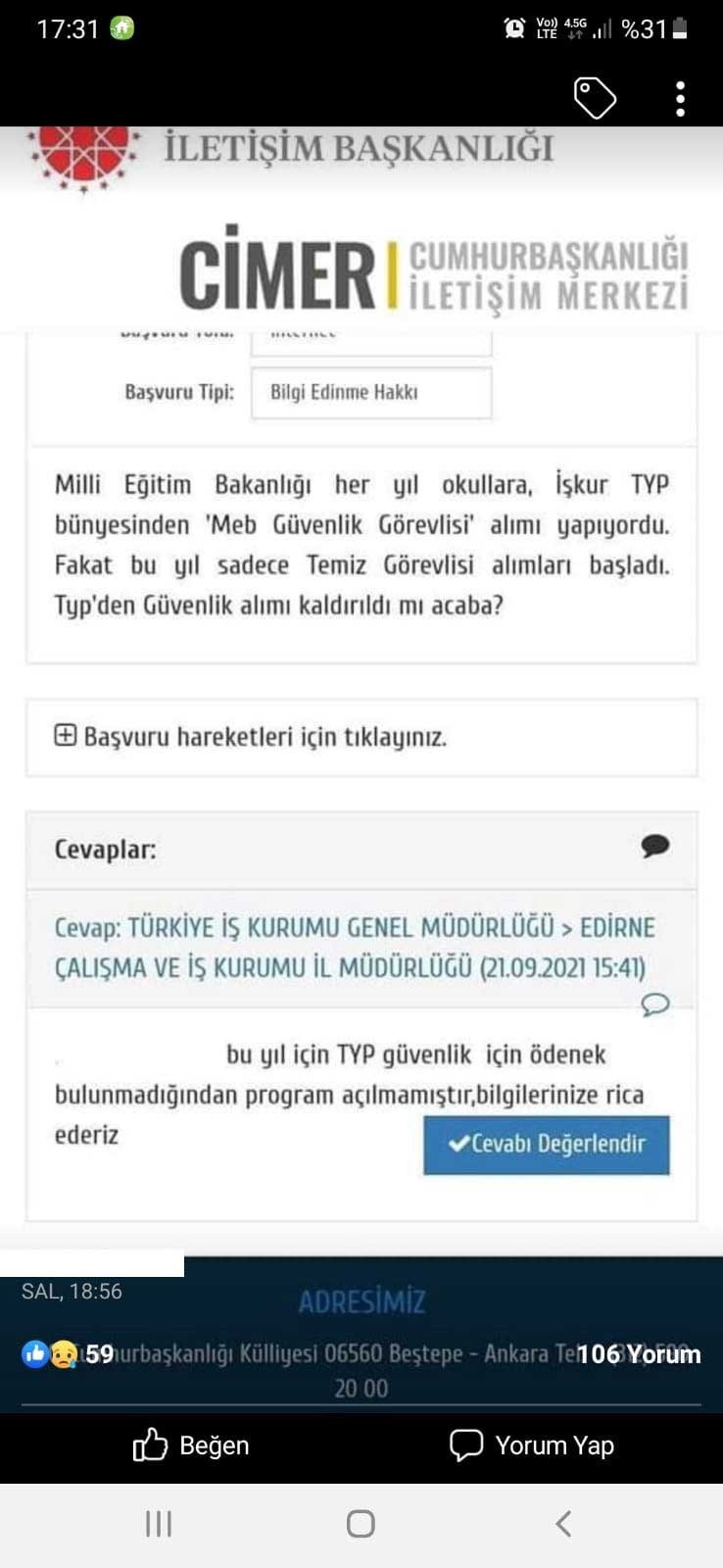This screenshot has height=1568, width=723.
Task: Tap Yorum Yap to write a comment
Action: [x=532, y=1445]
